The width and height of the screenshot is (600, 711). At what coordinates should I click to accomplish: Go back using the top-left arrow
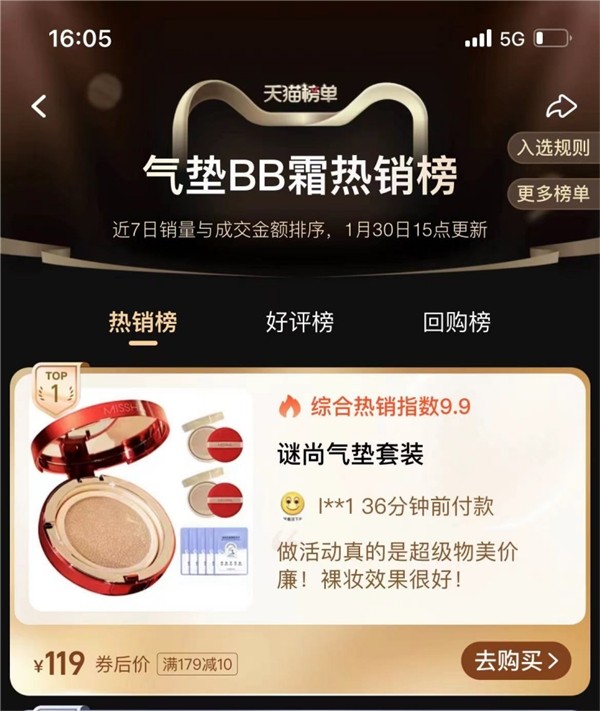click(40, 106)
